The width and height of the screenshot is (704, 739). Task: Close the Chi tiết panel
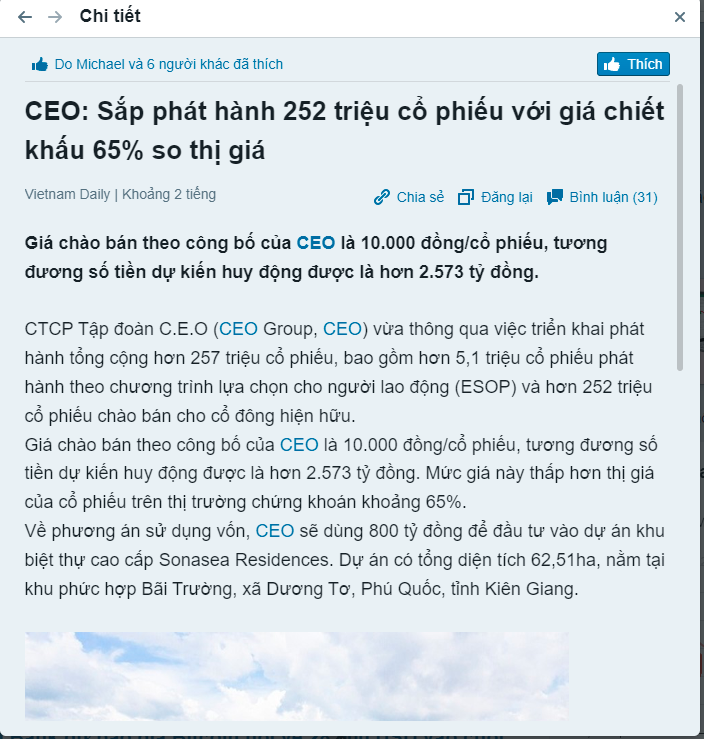tap(680, 17)
